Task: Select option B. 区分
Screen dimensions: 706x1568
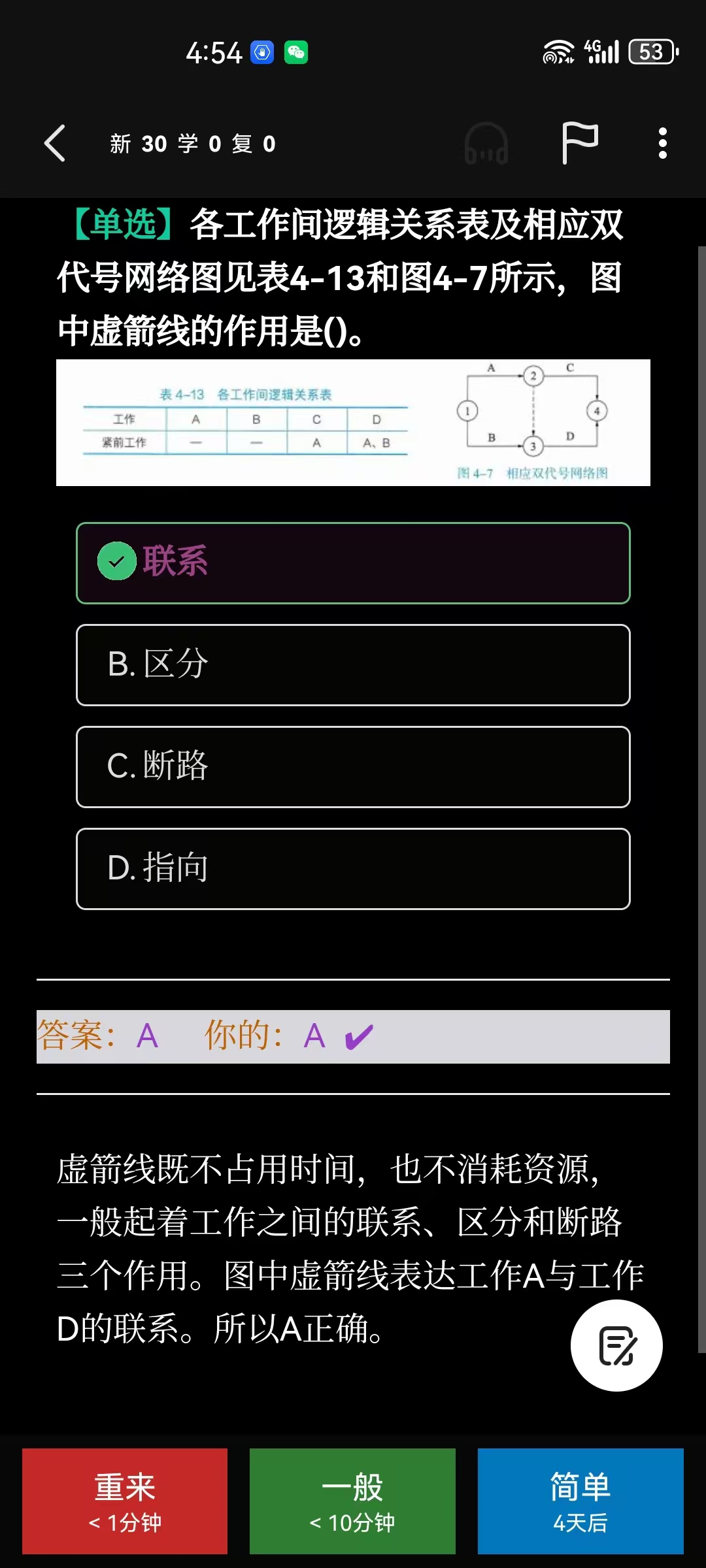Action: (x=353, y=665)
